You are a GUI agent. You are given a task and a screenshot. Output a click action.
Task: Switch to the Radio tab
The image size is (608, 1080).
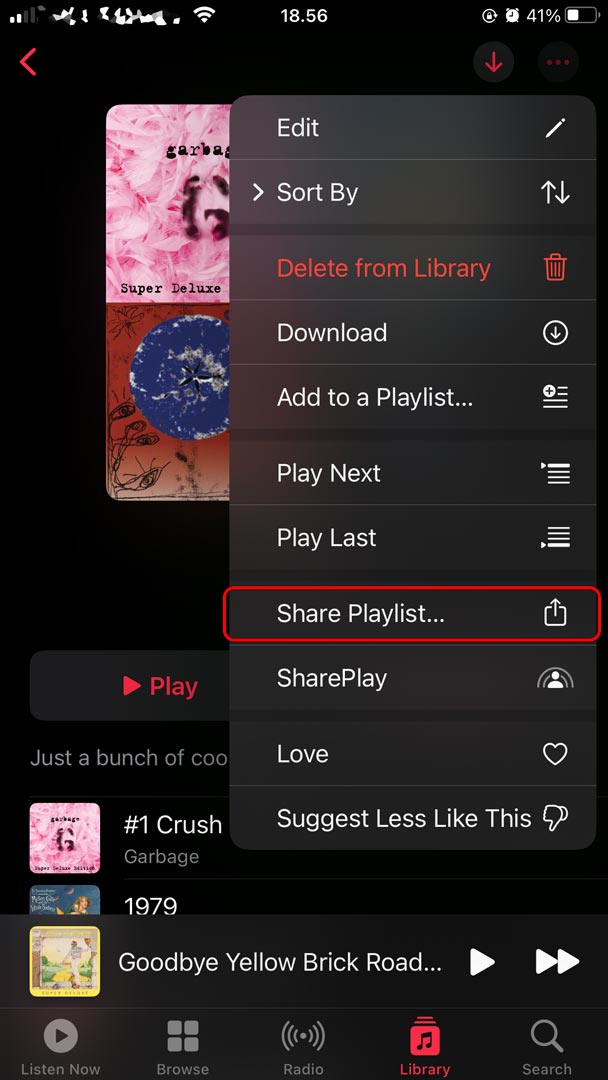click(303, 1046)
